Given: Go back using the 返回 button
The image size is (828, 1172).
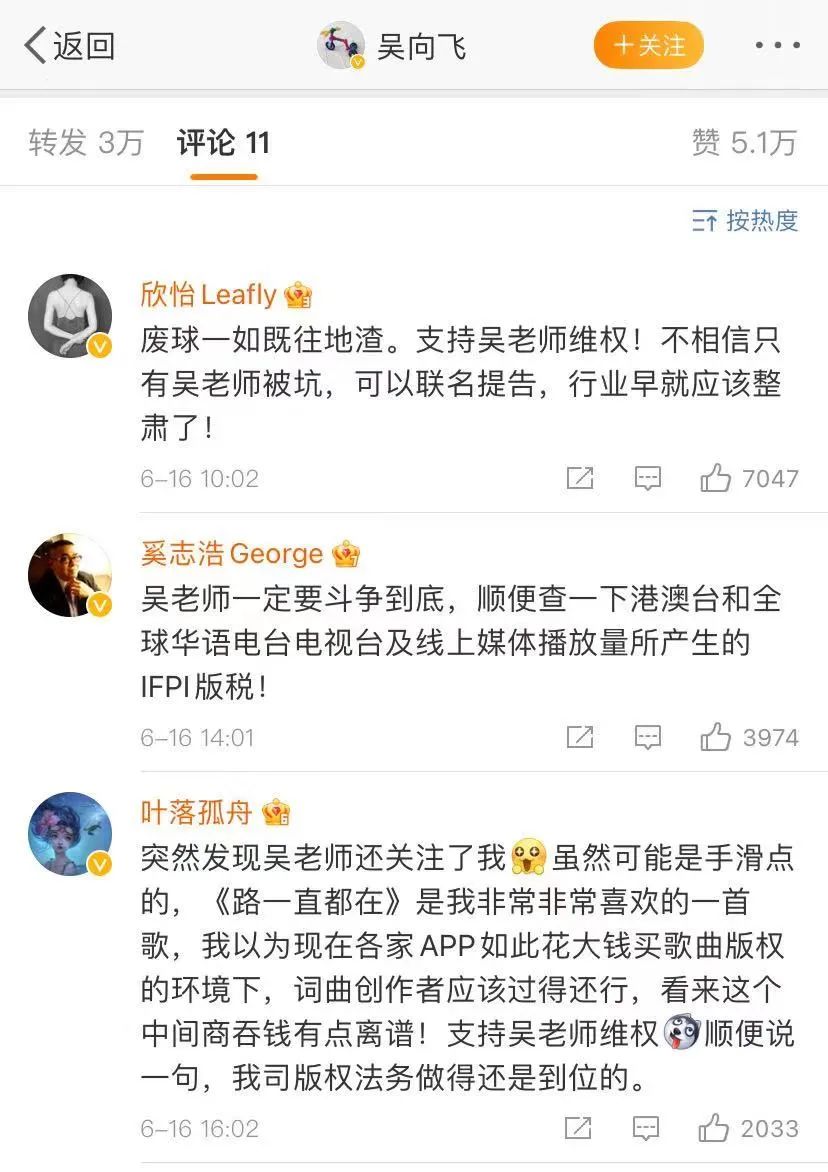Looking at the screenshot, I should click(x=70, y=46).
